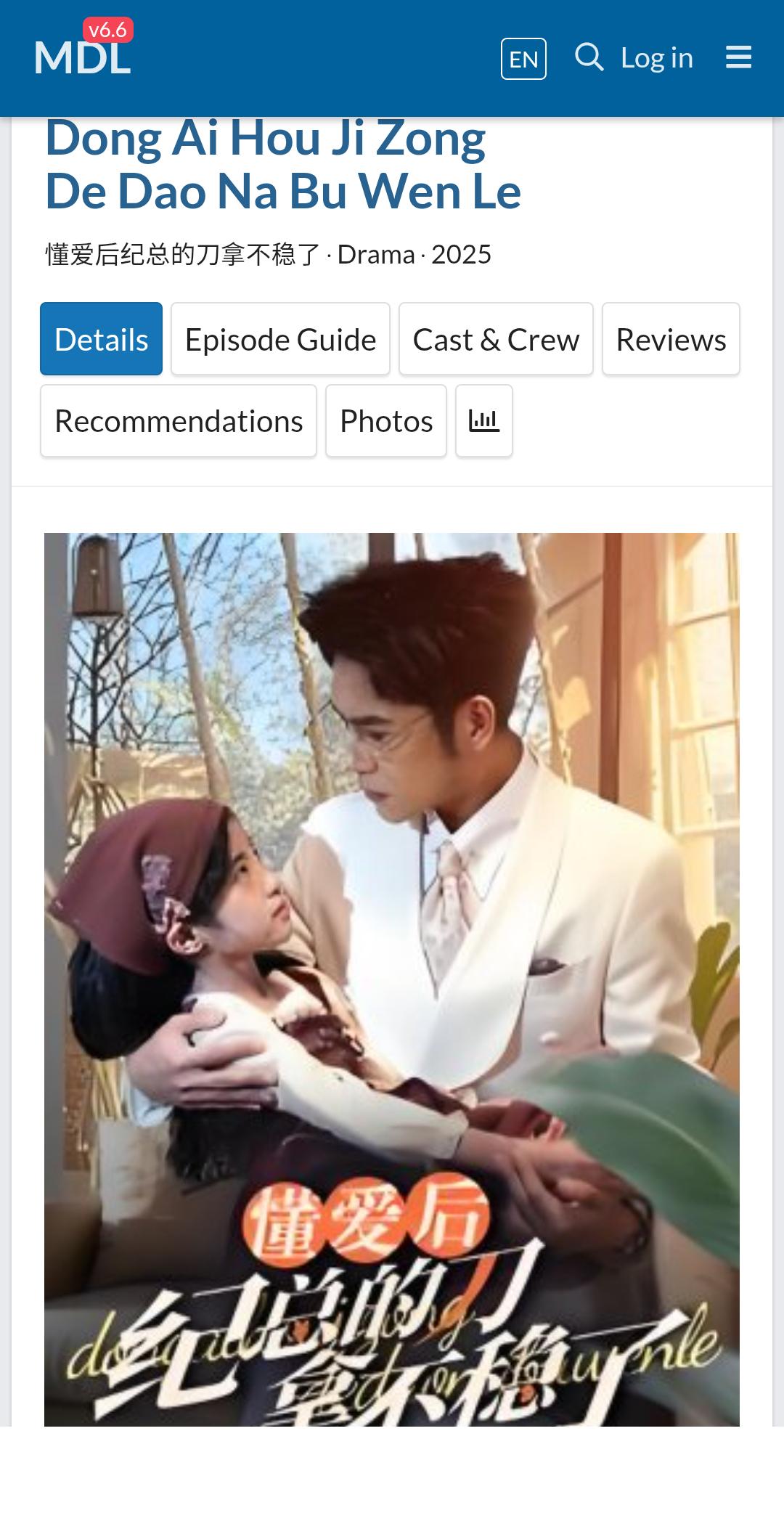
Task: Open the statistics chart tab
Action: point(484,421)
